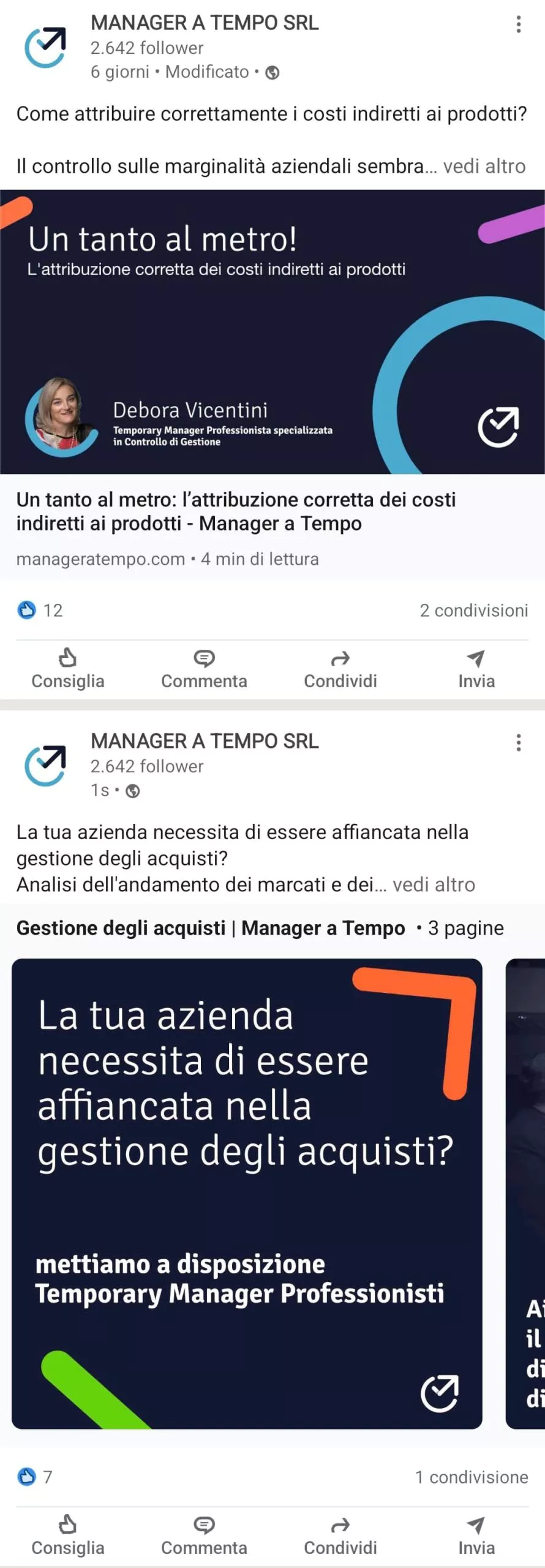The height and width of the screenshot is (1568, 545).
Task: Open the '1 condivisione' list
Action: (x=471, y=1477)
